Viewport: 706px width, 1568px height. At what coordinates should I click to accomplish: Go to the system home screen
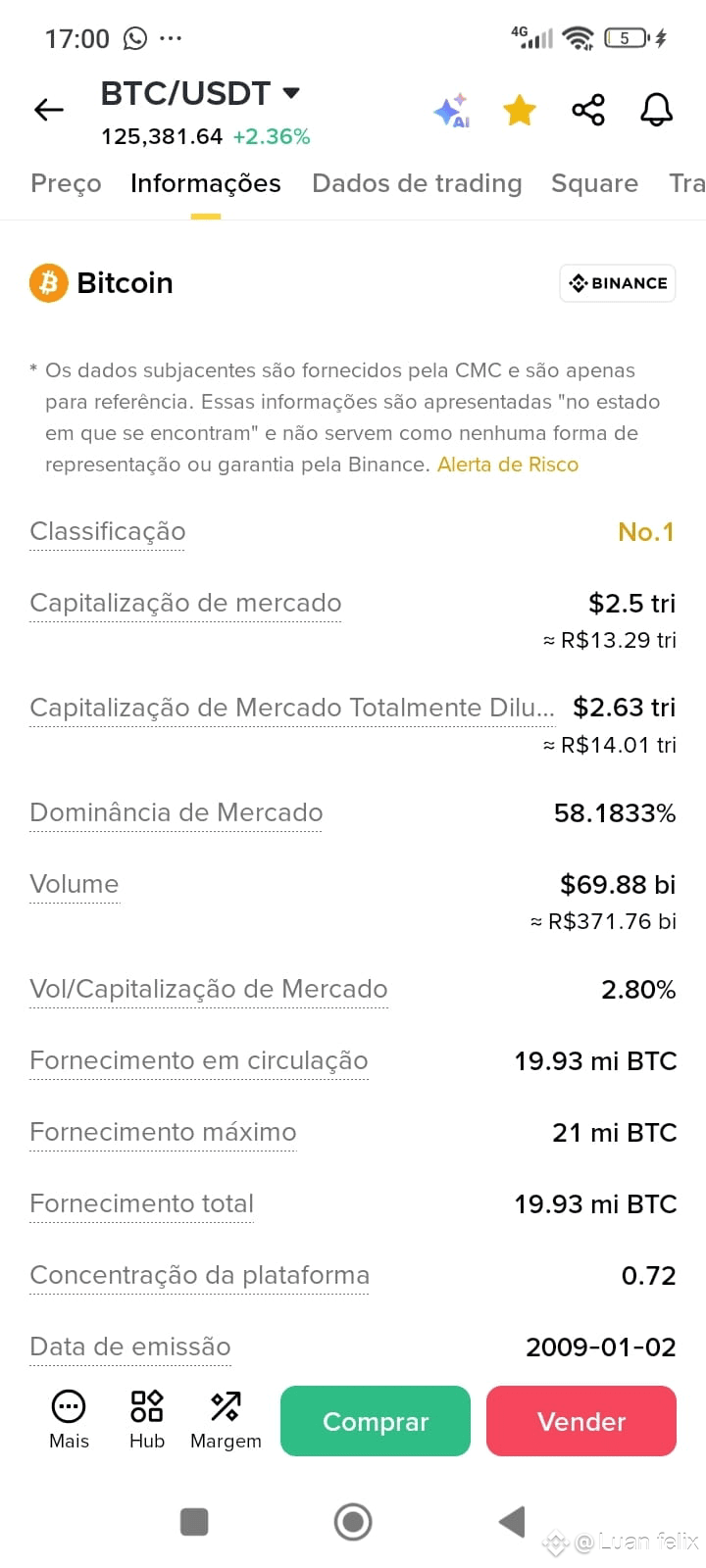(353, 1522)
